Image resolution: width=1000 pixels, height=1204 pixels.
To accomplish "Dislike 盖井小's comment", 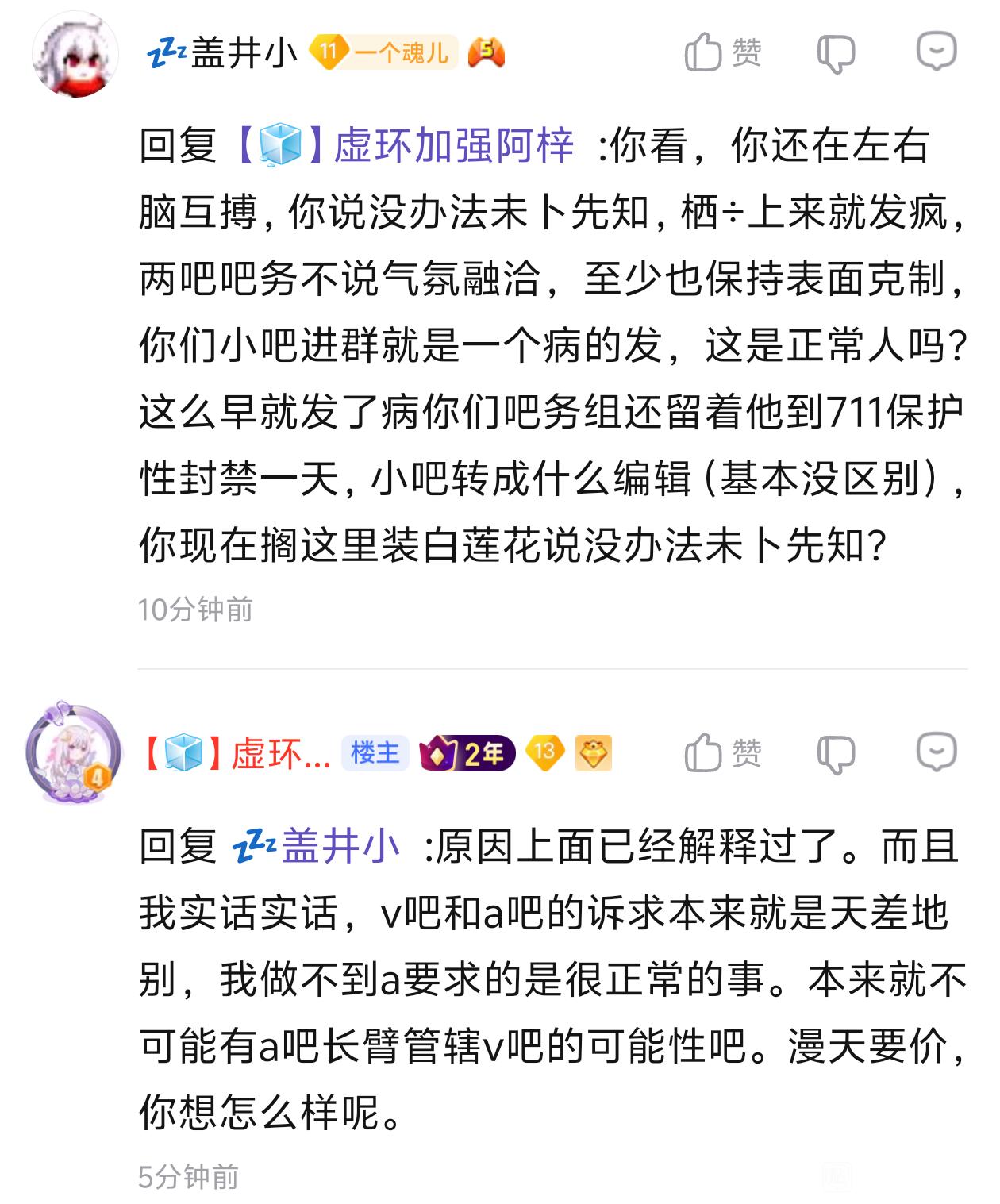I will coord(836,54).
